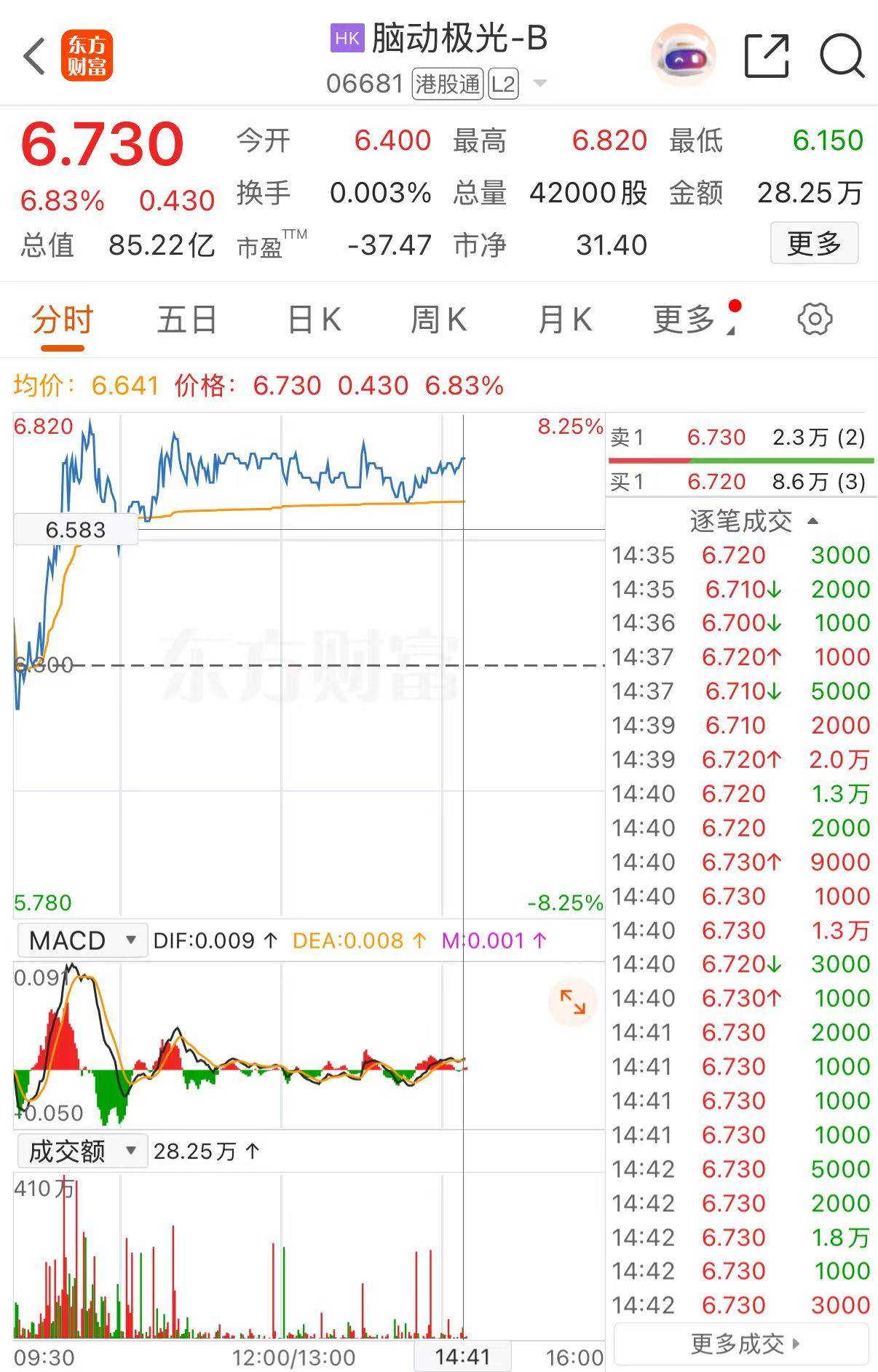
Task: Expand the chart to fullscreen
Action: coord(573,1002)
